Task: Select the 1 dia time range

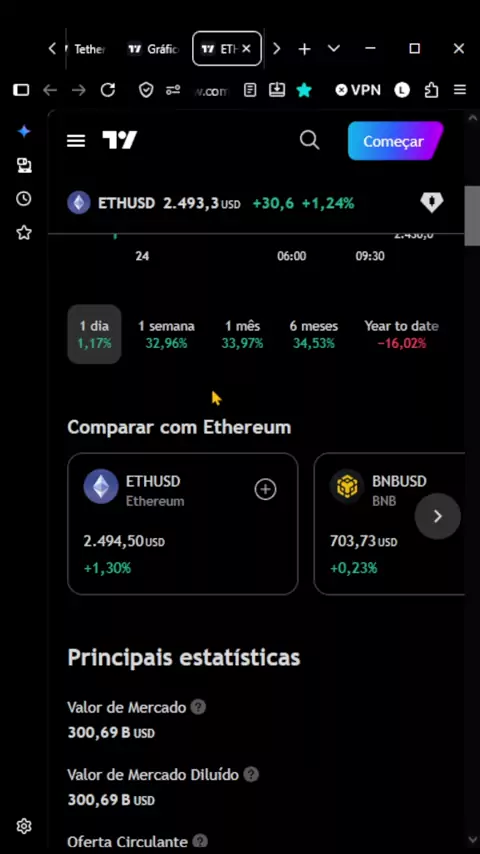Action: click(x=94, y=334)
